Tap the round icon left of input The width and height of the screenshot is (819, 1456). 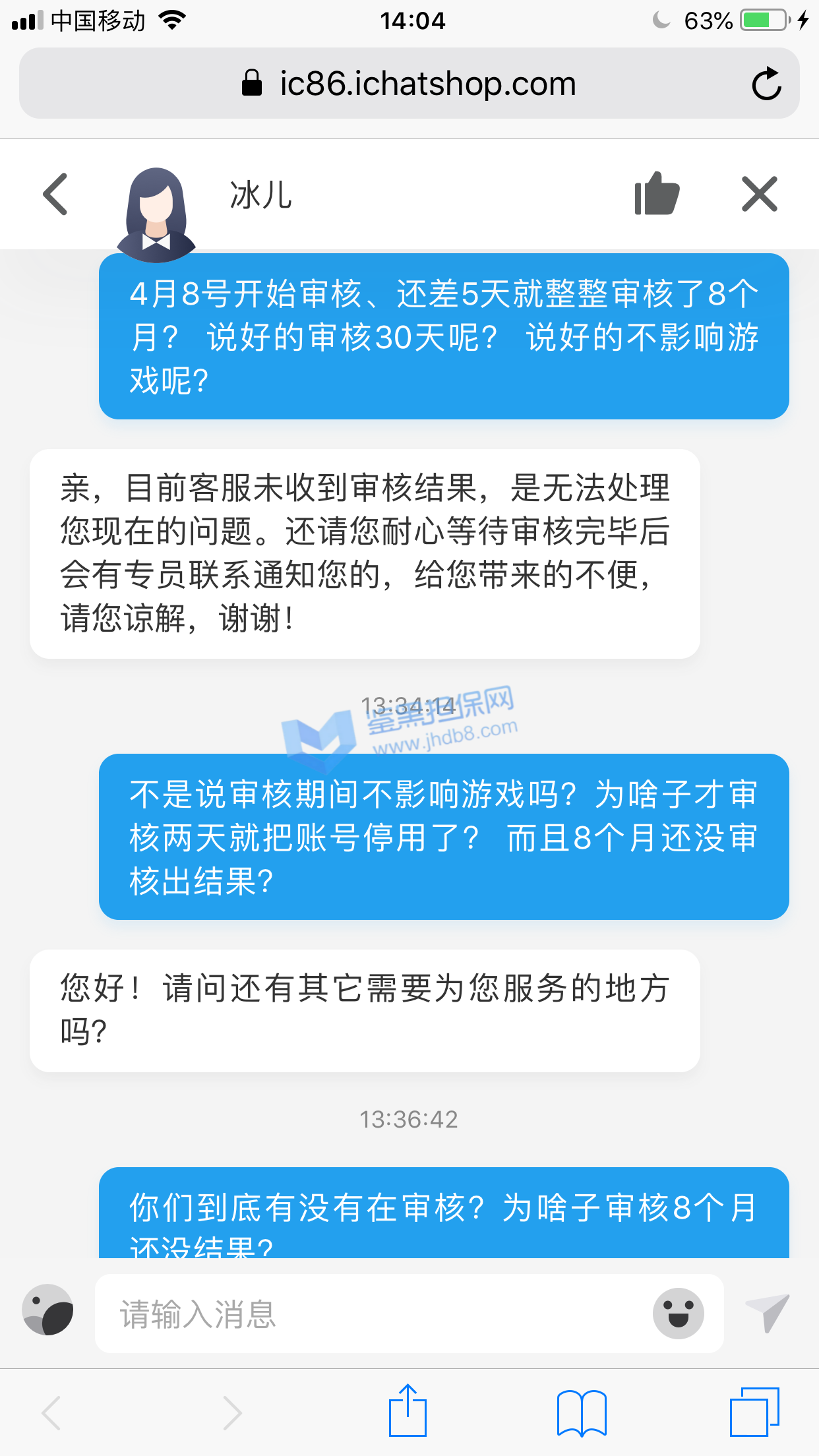click(47, 1310)
